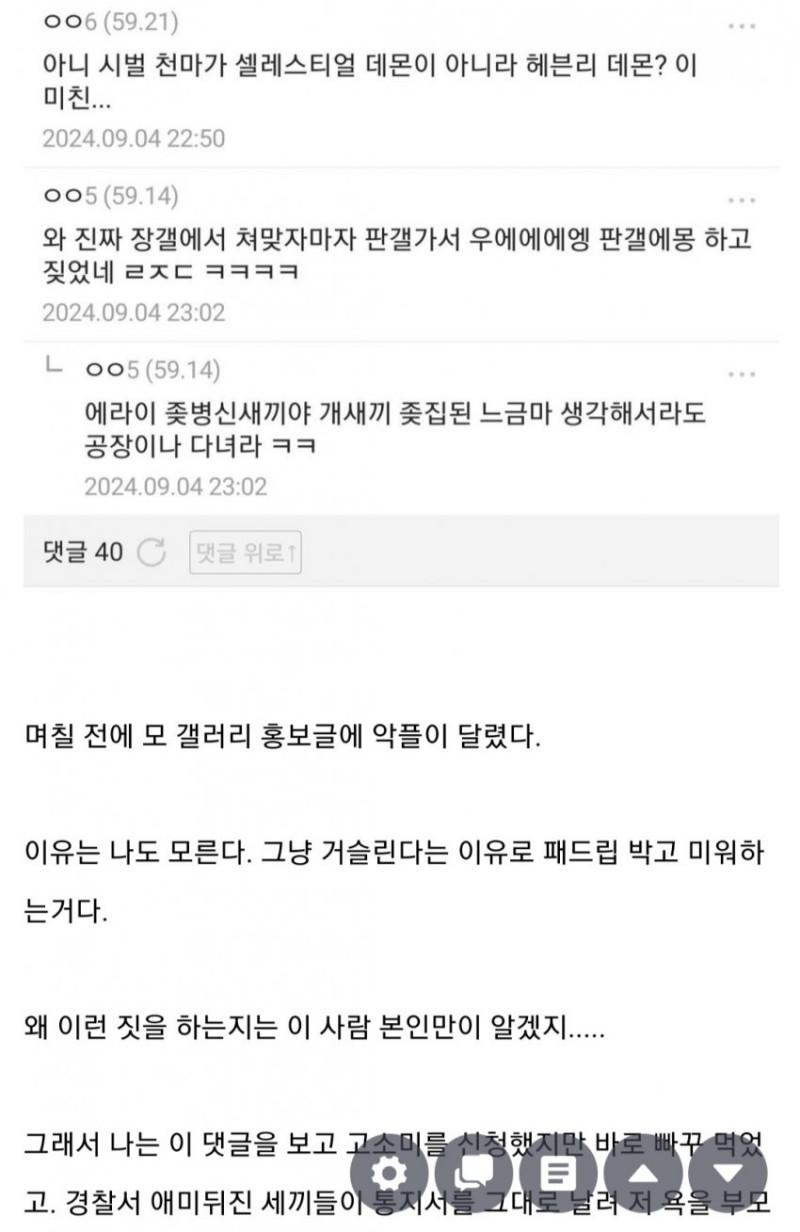The height and width of the screenshot is (1232, 800).
Task: Open the floating gear settings button
Action: [x=388, y=1173]
